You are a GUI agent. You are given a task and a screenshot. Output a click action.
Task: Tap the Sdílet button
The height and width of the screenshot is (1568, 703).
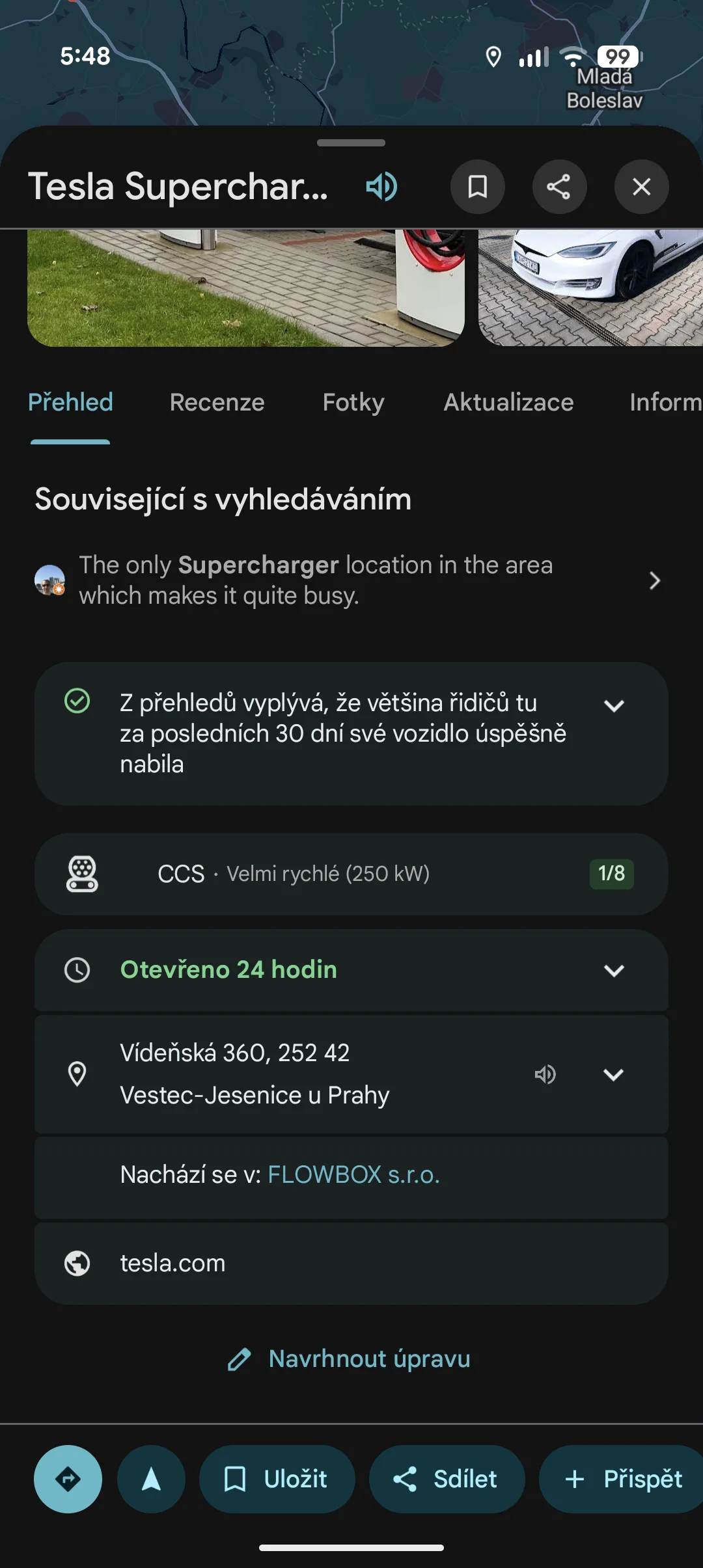click(x=447, y=1479)
